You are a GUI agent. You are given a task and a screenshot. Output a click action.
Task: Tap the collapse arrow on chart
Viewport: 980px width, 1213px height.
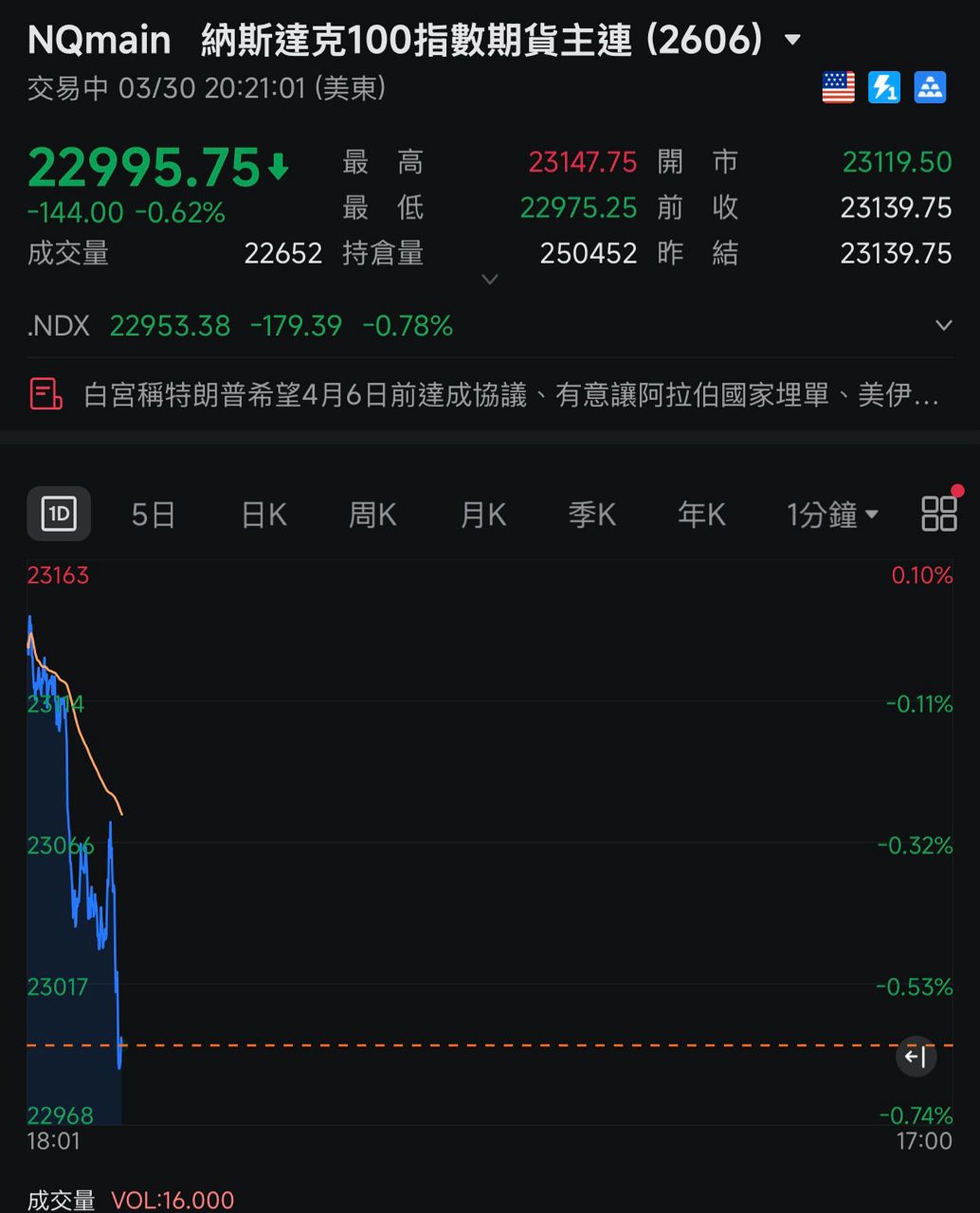[916, 1057]
